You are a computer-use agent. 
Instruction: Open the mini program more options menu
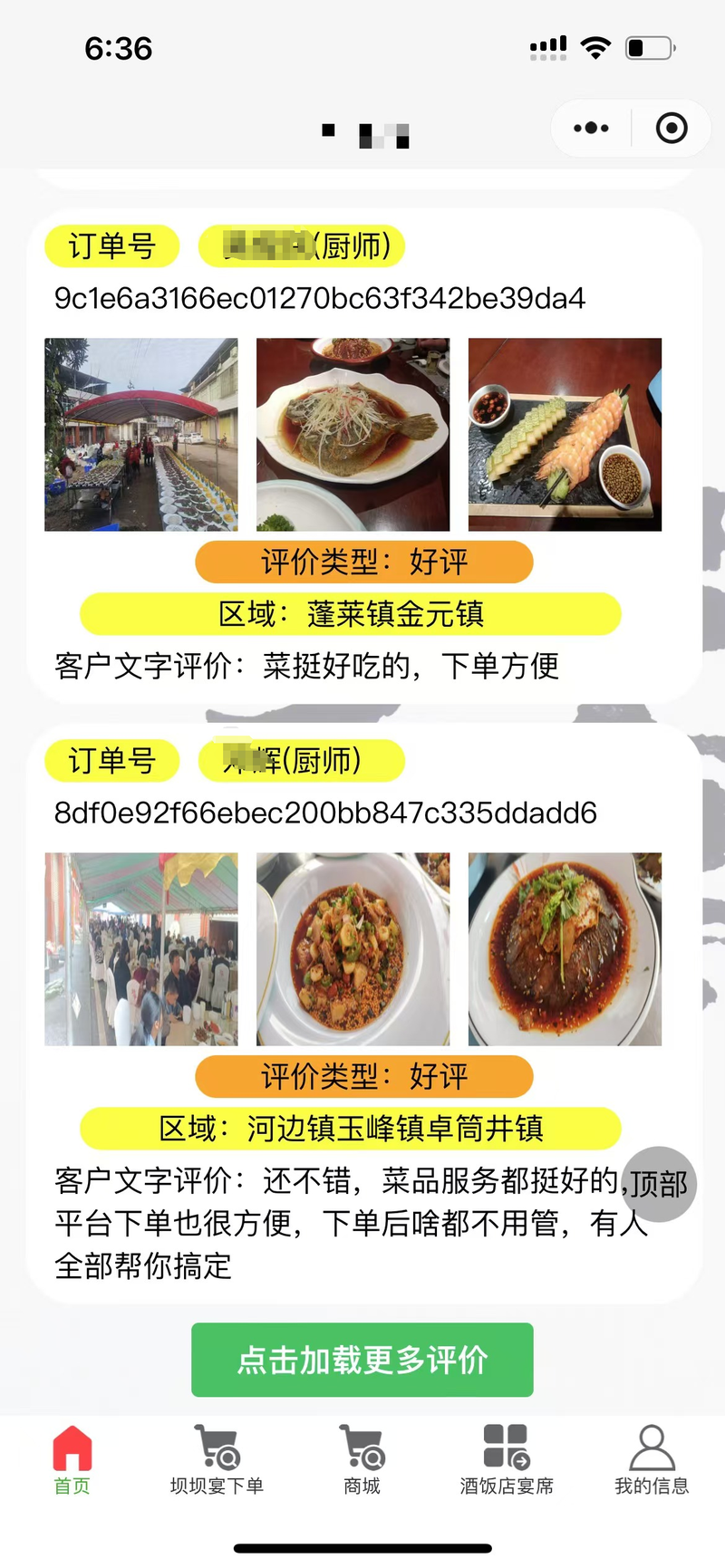pos(591,128)
